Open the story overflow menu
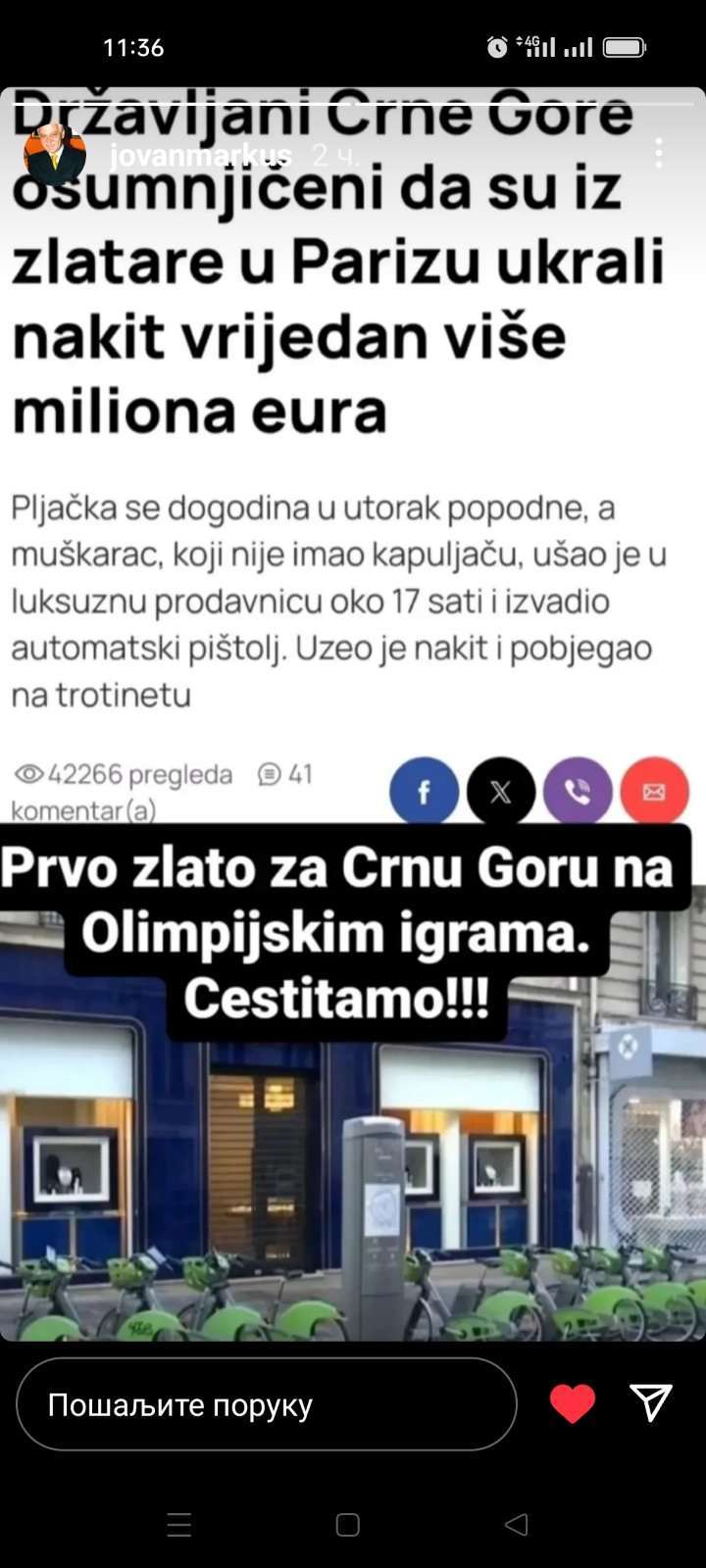This screenshot has height=1568, width=706. coord(658,154)
